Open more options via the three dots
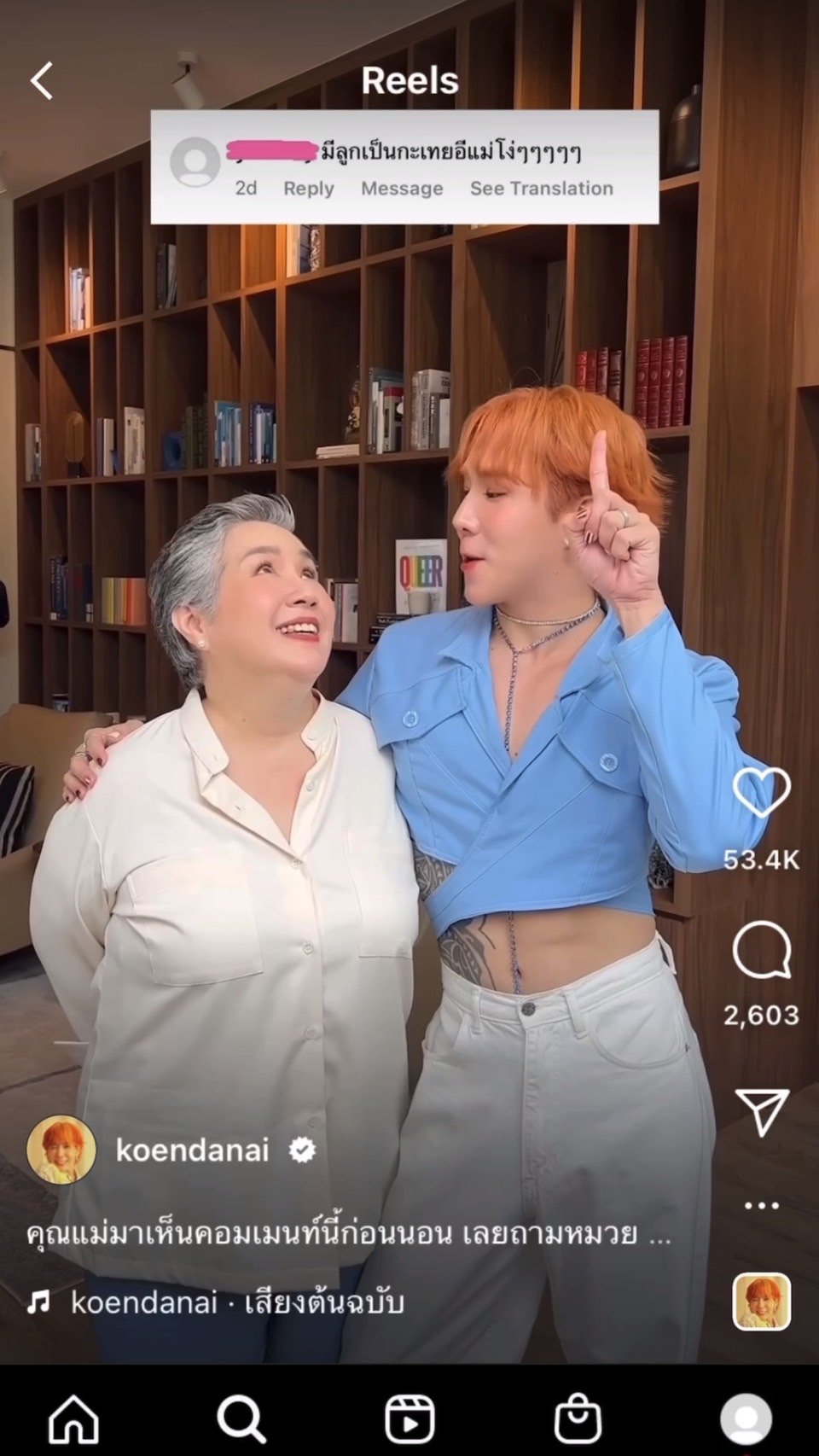 762,1204
